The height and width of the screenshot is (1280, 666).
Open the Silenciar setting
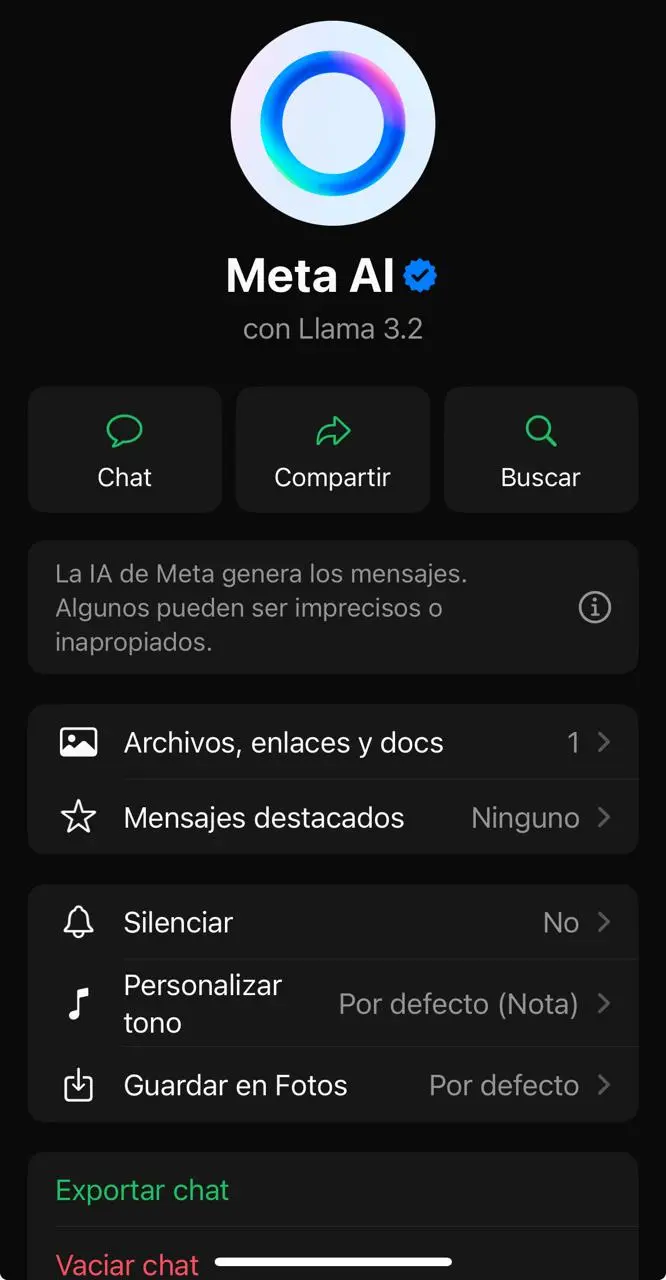click(333, 922)
